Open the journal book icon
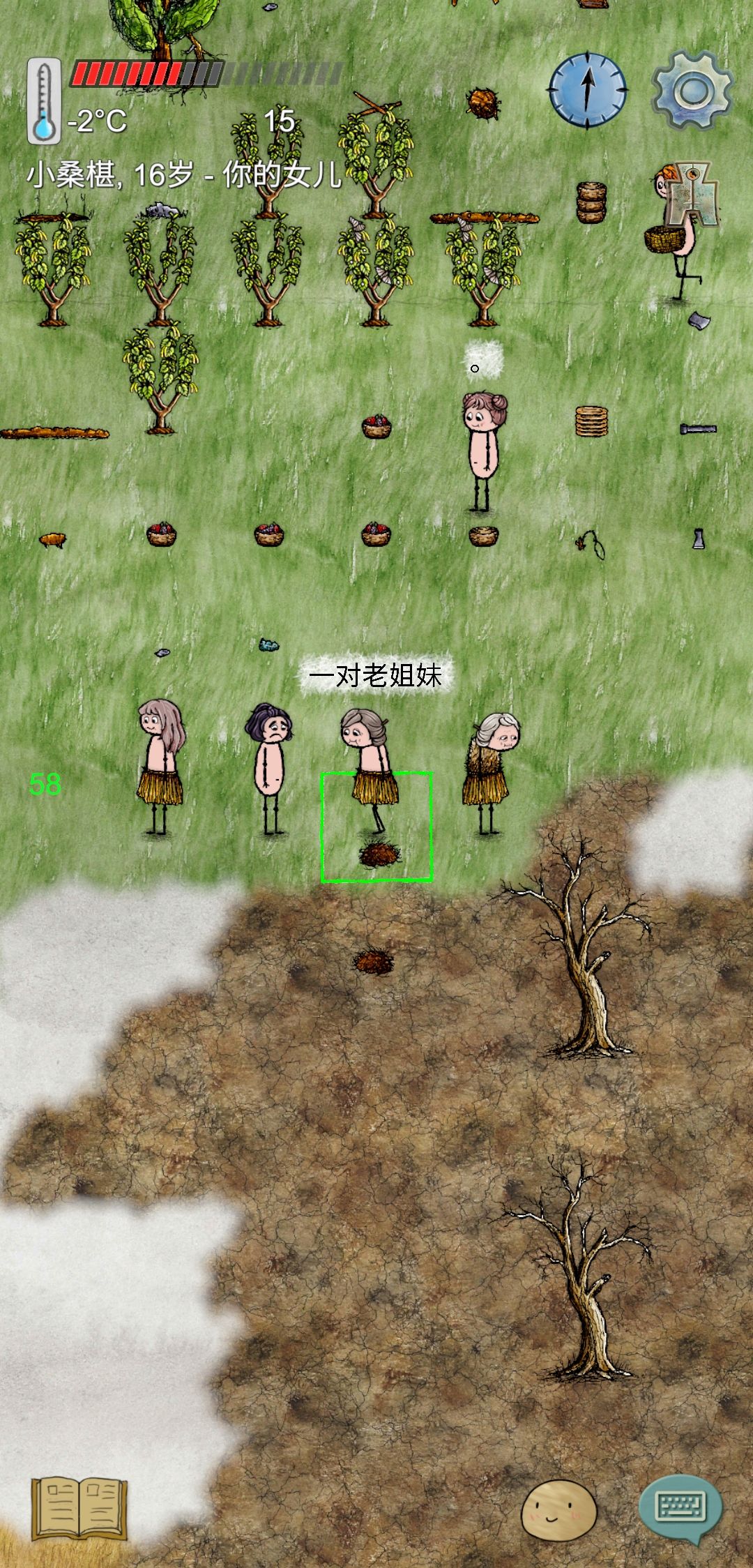The image size is (753, 1568). (79, 1507)
